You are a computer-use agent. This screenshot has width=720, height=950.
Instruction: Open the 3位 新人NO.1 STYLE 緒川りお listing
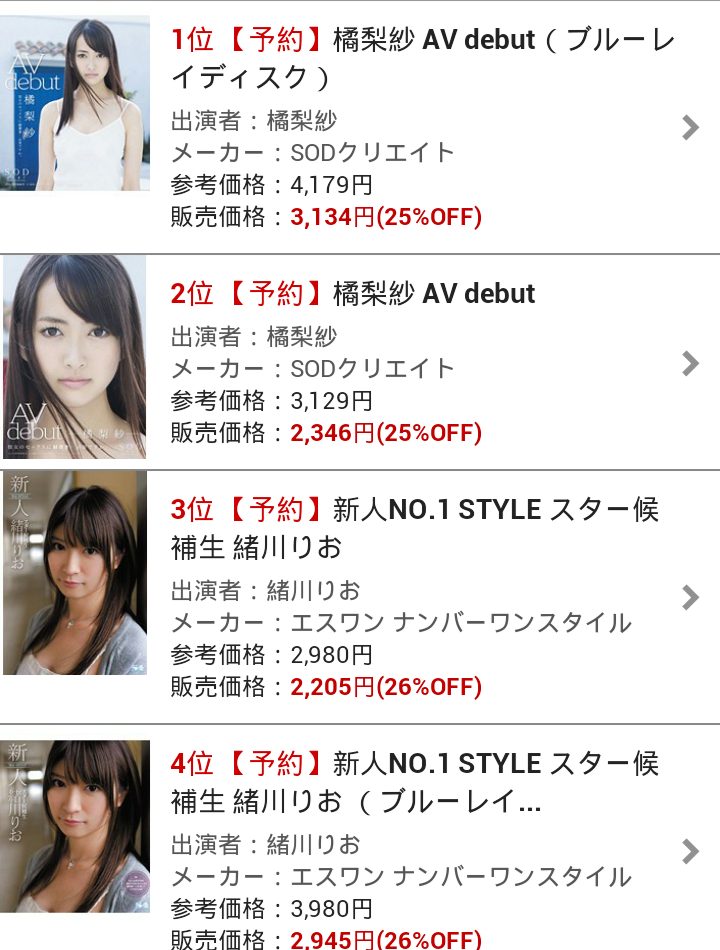[415, 528]
